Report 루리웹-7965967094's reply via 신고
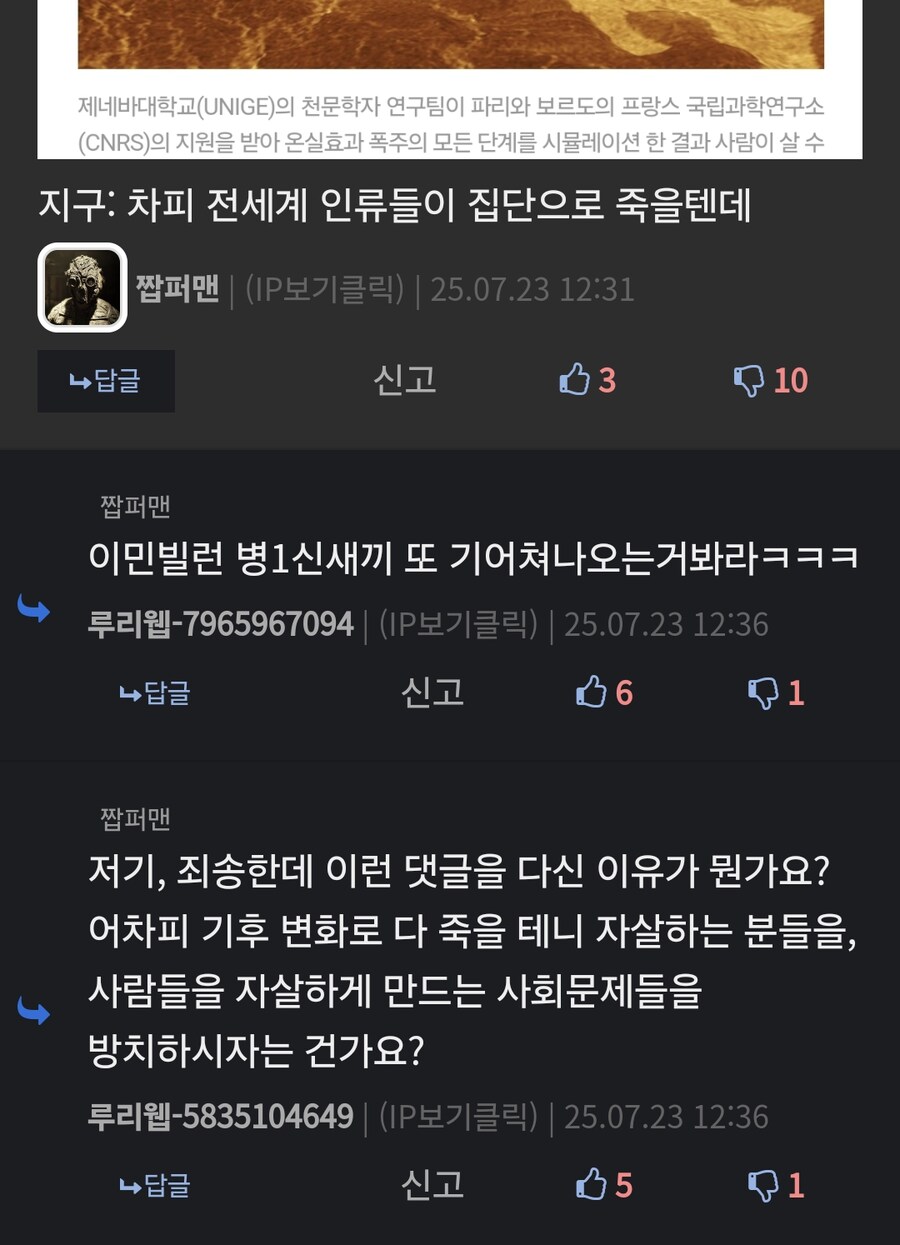900x1245 pixels. click(433, 691)
